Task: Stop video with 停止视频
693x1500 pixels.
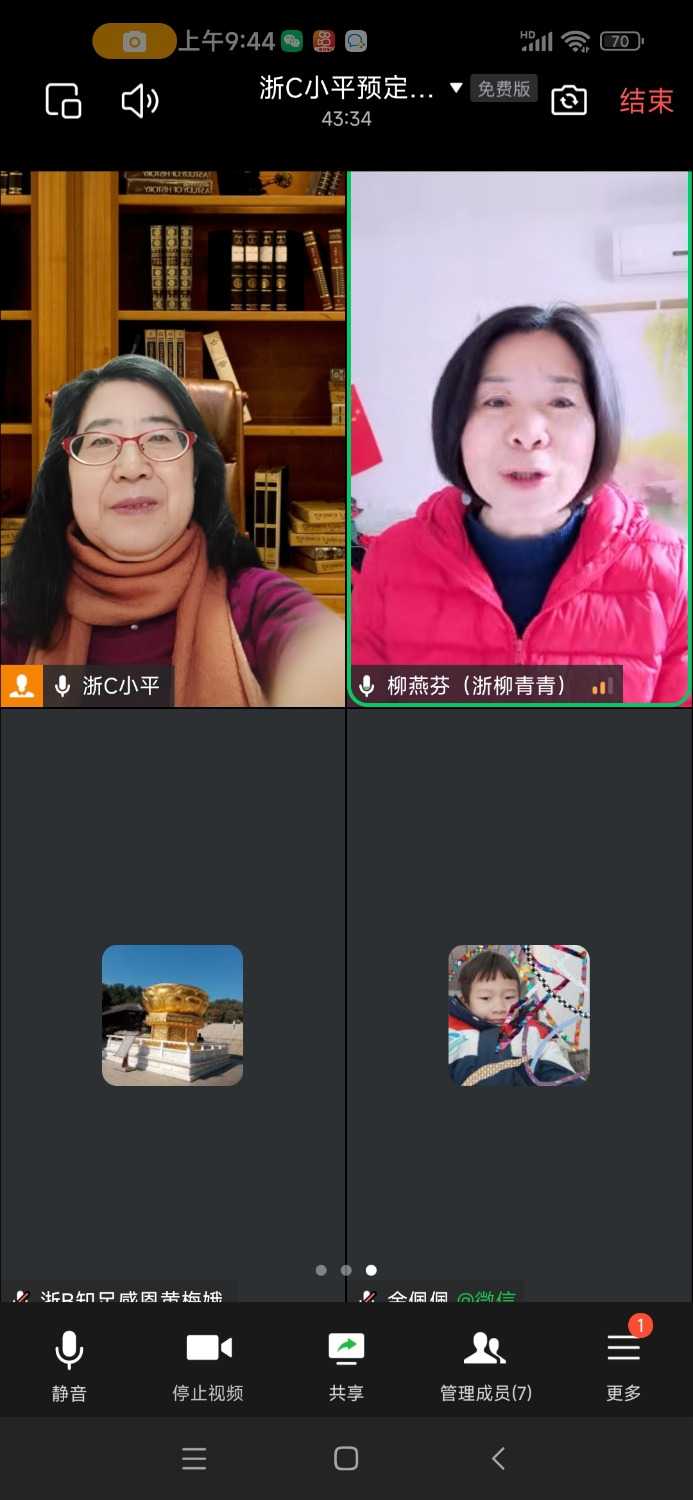Action: (208, 1366)
